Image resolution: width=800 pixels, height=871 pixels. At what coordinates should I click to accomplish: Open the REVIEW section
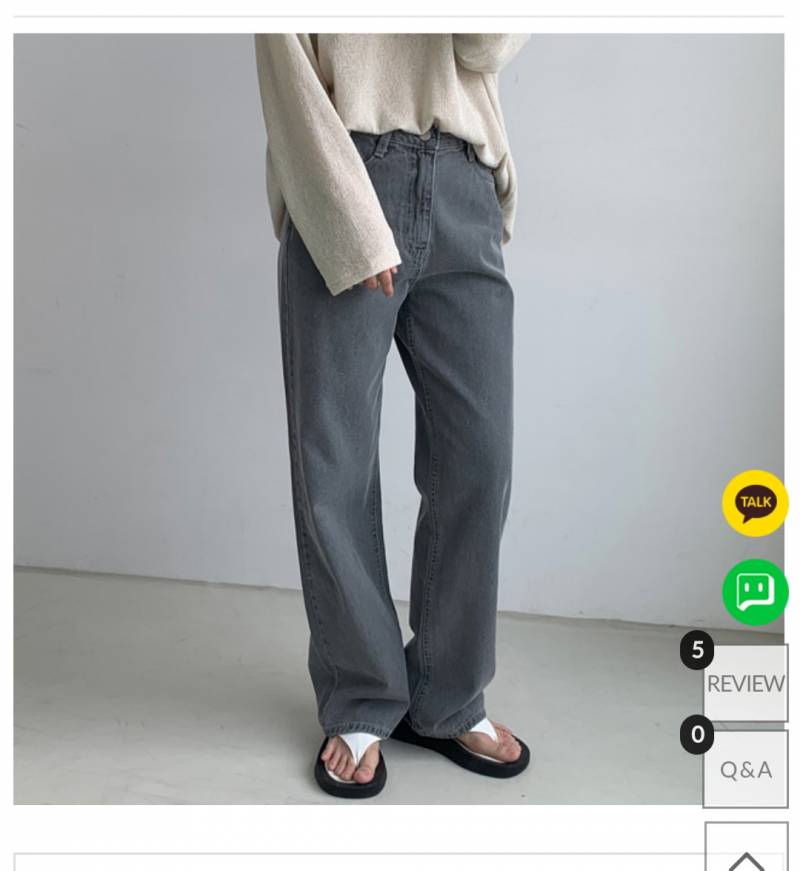click(746, 683)
